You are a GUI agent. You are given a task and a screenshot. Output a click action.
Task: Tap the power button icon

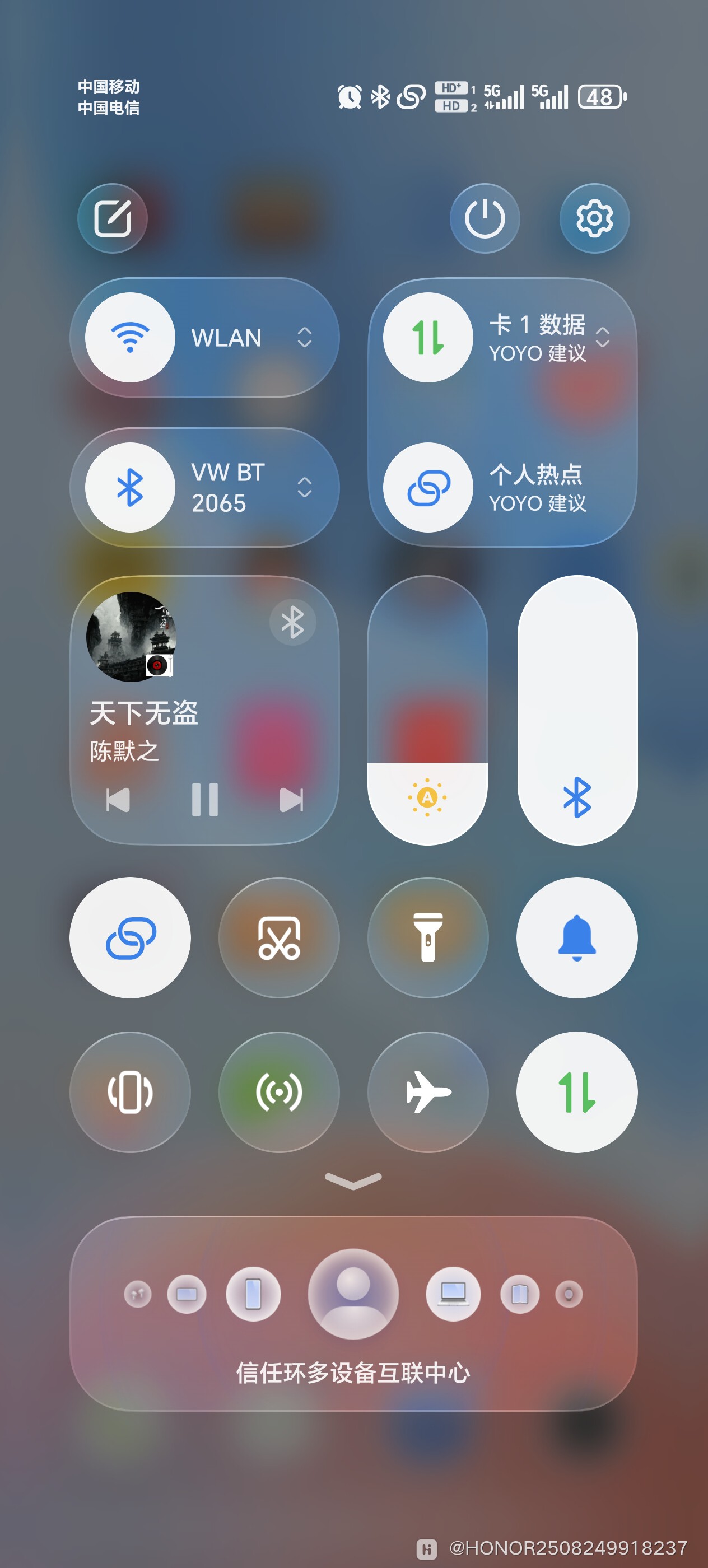click(x=484, y=218)
